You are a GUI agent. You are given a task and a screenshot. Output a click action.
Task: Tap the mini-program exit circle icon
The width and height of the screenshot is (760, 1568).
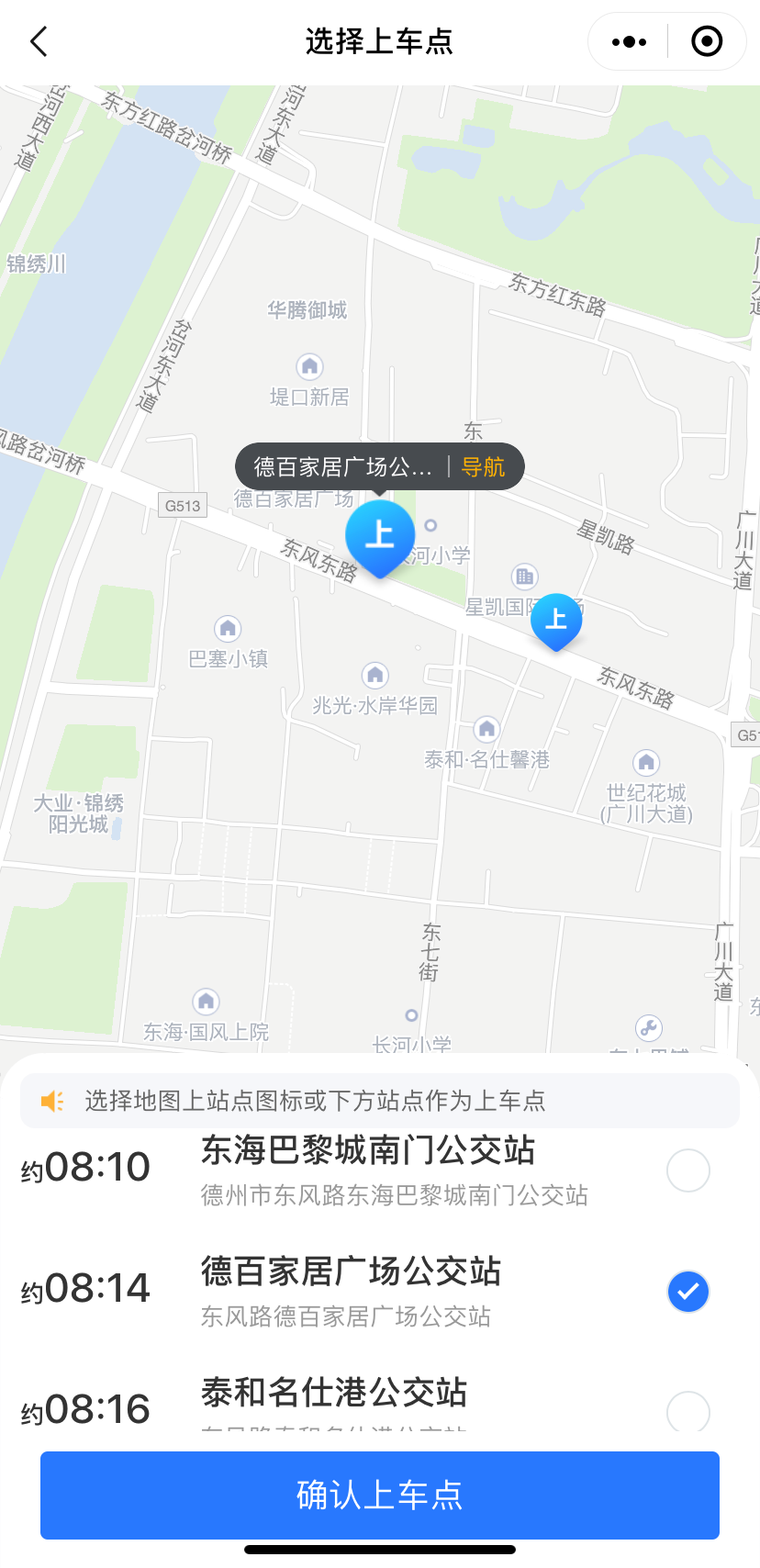pyautogui.click(x=706, y=41)
